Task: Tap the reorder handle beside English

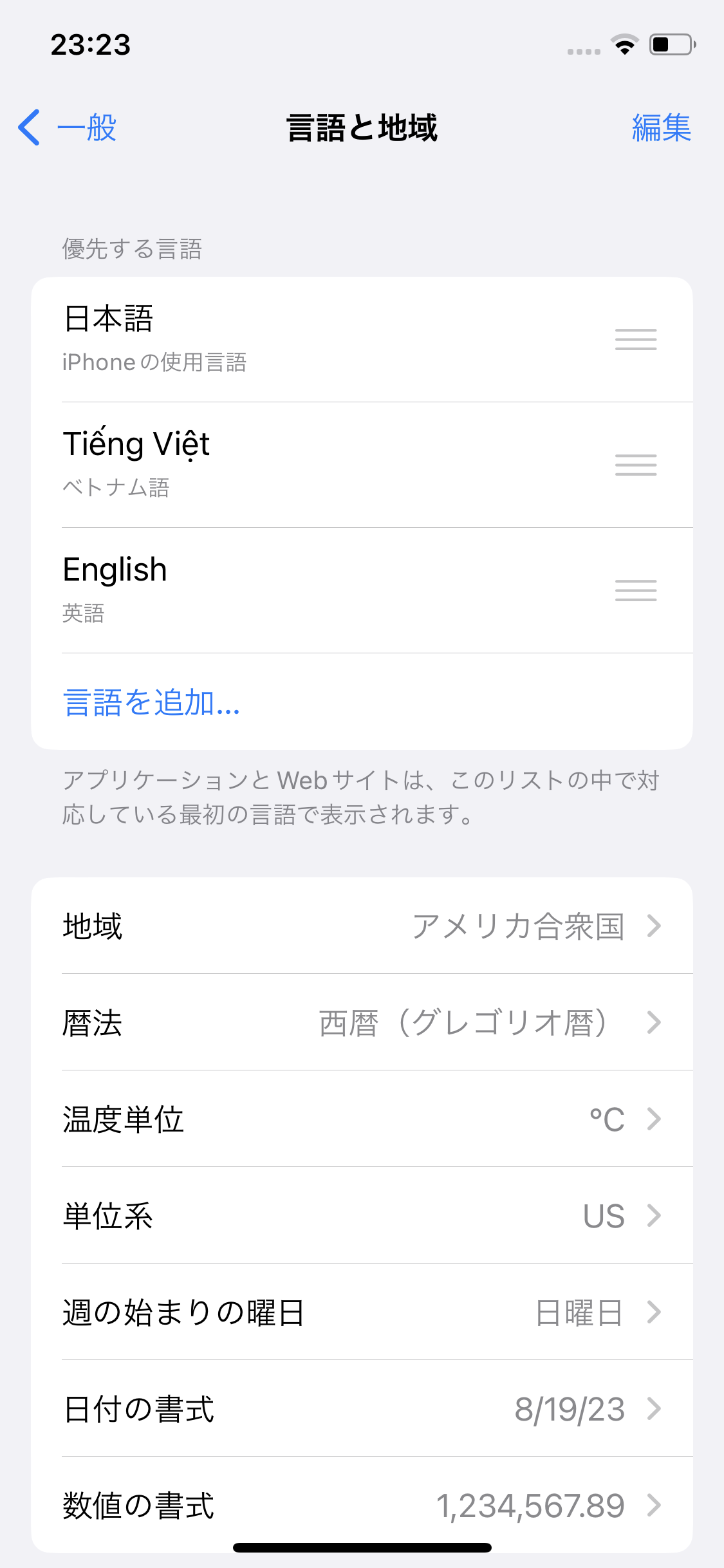Action: pos(635,590)
